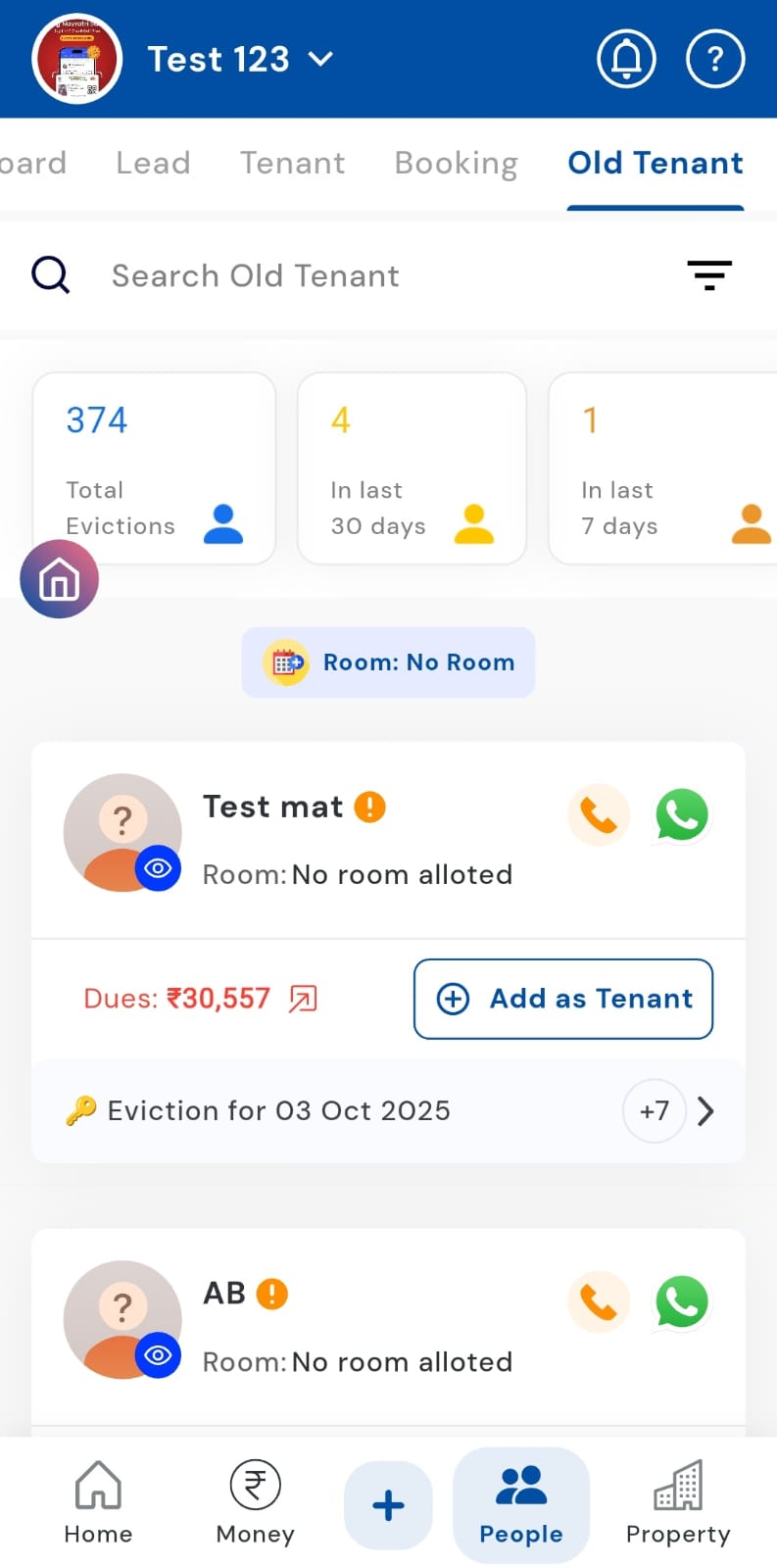
Task: View Test mat's profile photo
Action: (x=122, y=832)
